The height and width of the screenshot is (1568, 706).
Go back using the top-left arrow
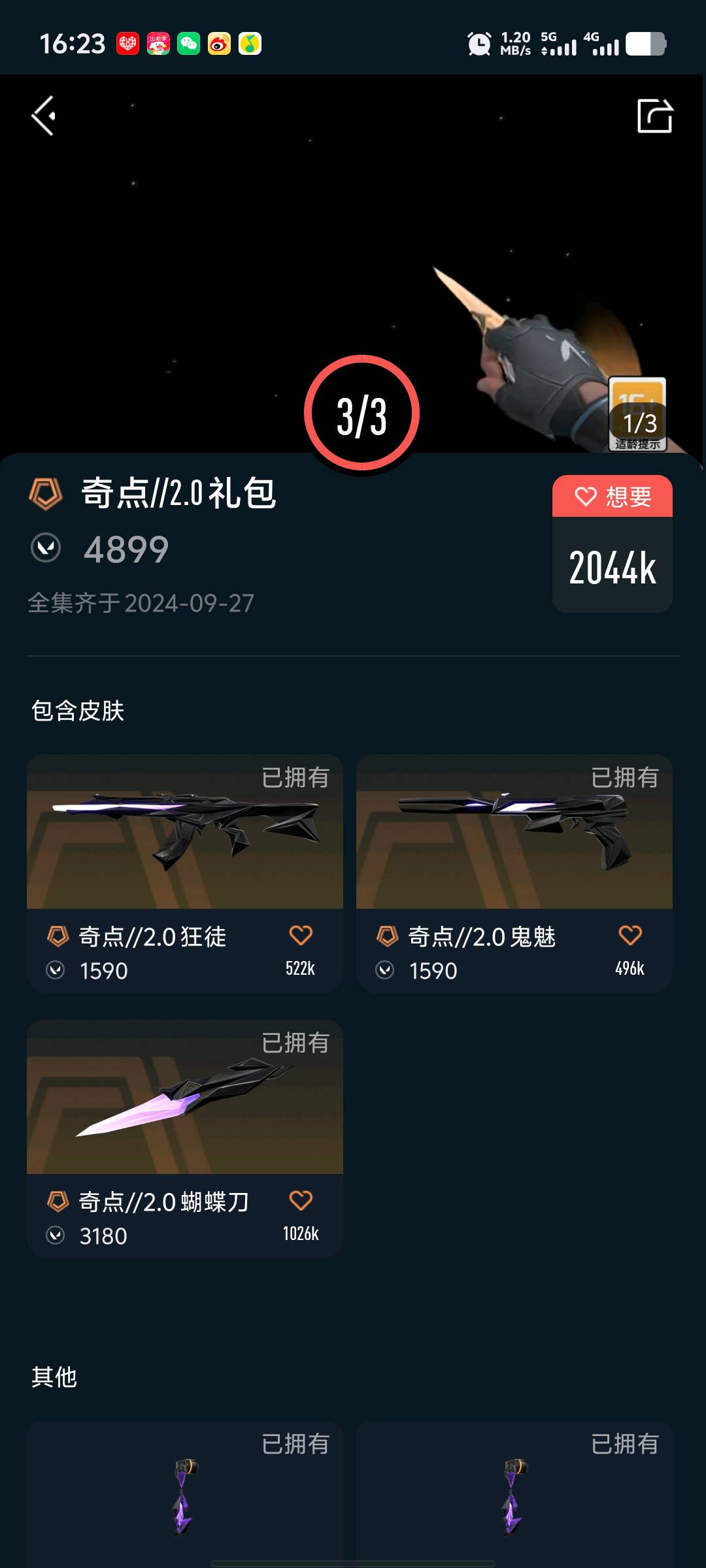click(43, 116)
